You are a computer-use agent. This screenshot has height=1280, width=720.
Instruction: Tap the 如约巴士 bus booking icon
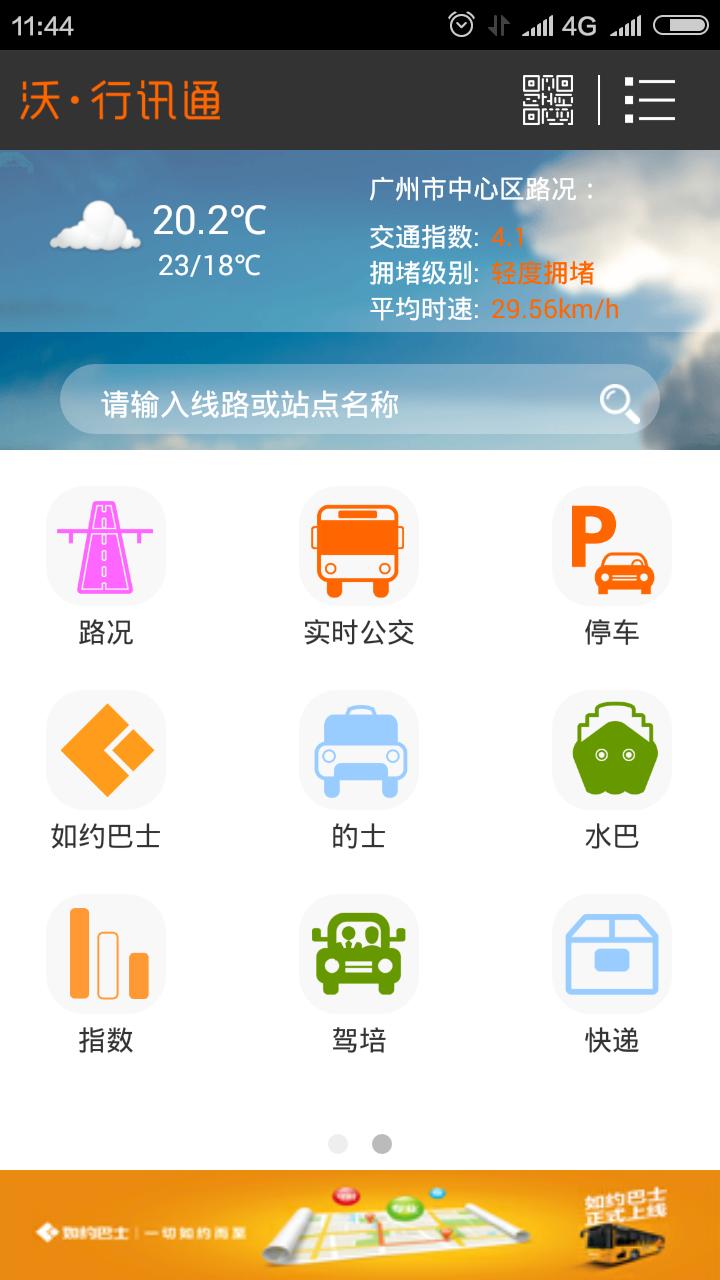tap(106, 750)
